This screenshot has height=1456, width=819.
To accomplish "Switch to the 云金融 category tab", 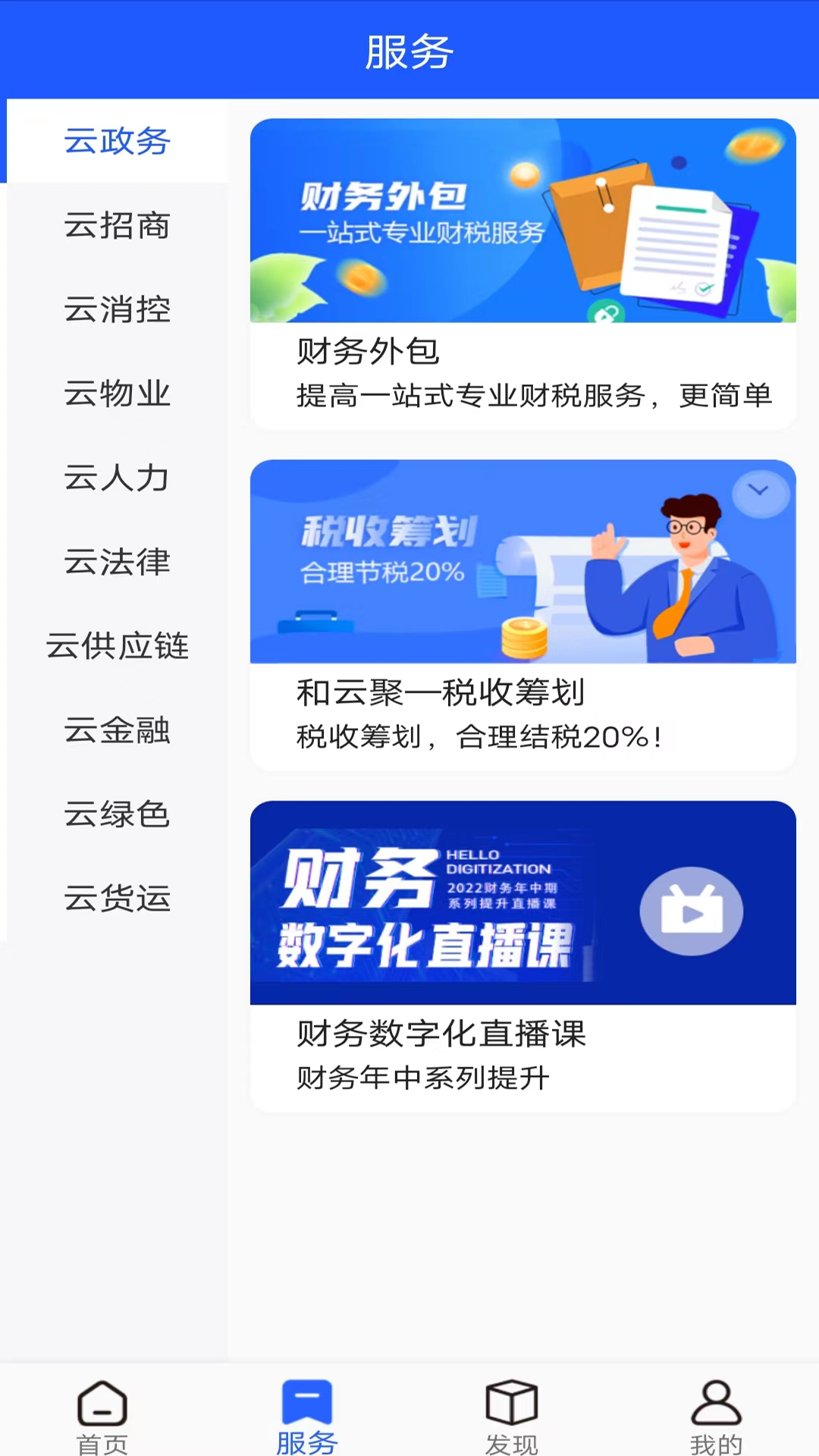I will [116, 730].
